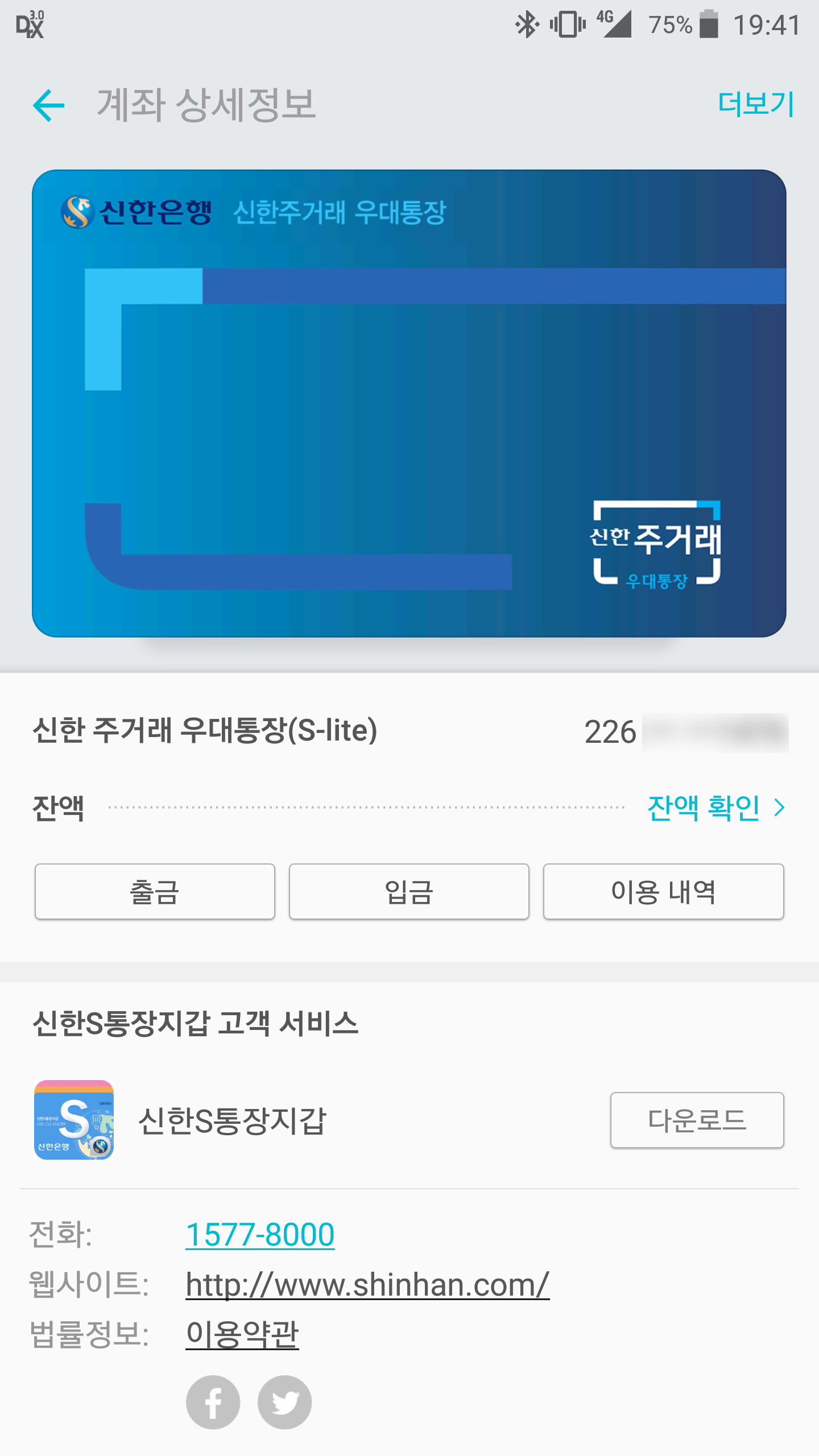819x1456 pixels.
Task: Open the shinhan.com website link
Action: pyautogui.click(x=367, y=1285)
